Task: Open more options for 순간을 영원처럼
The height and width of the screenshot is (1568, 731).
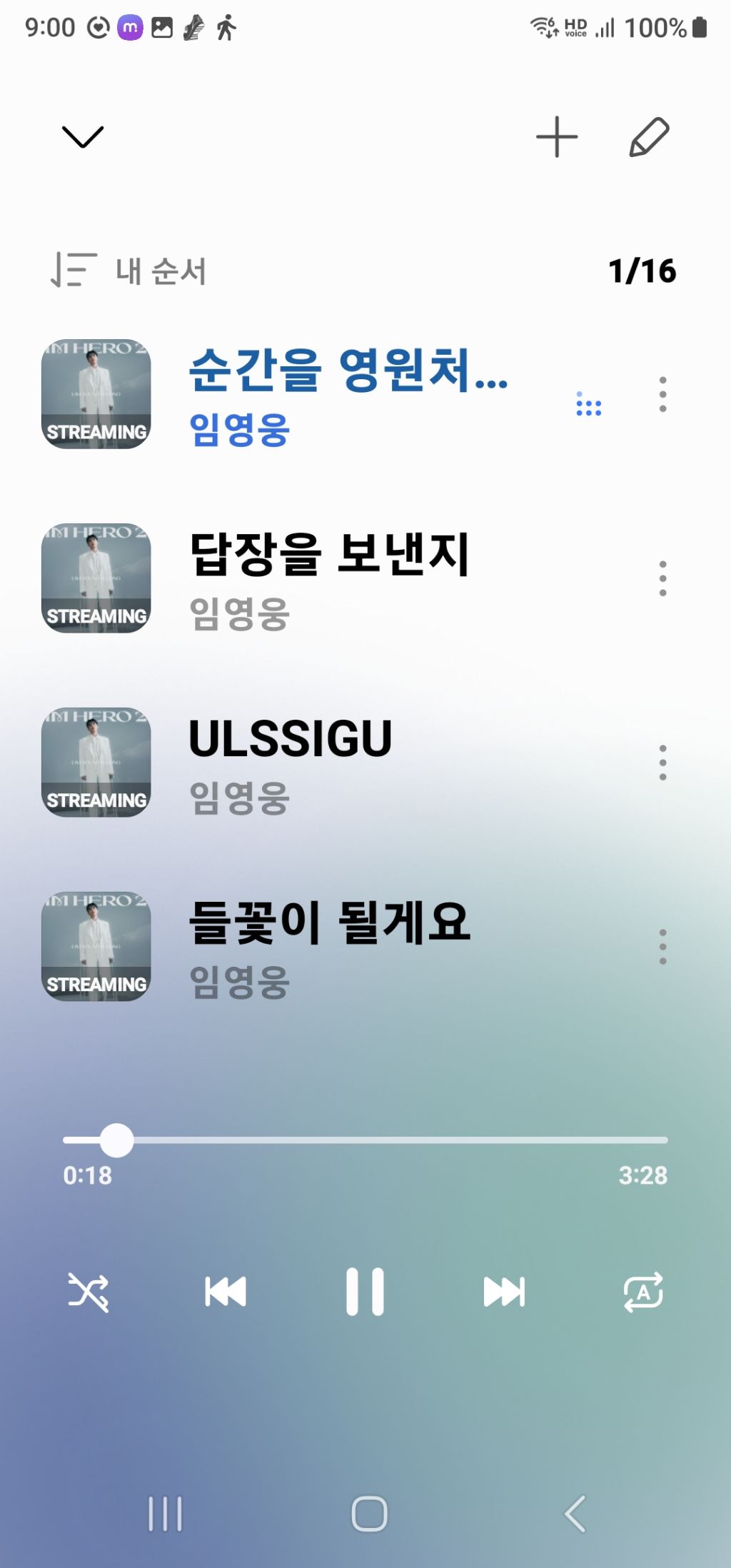Action: 663,394
